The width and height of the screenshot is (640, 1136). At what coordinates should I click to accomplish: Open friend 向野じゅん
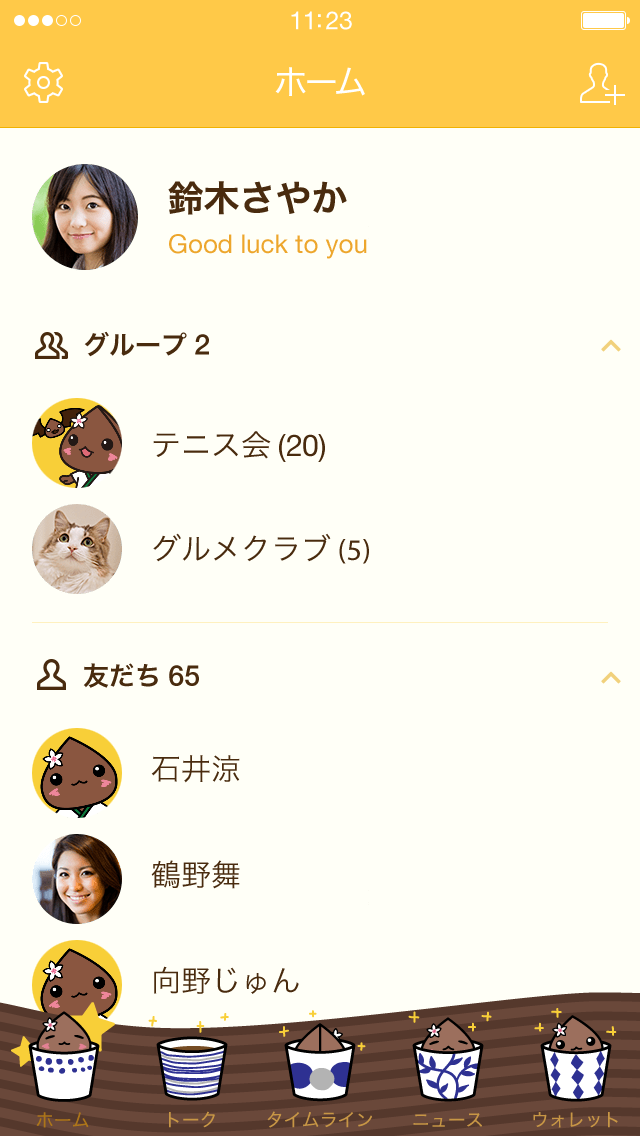tap(225, 980)
